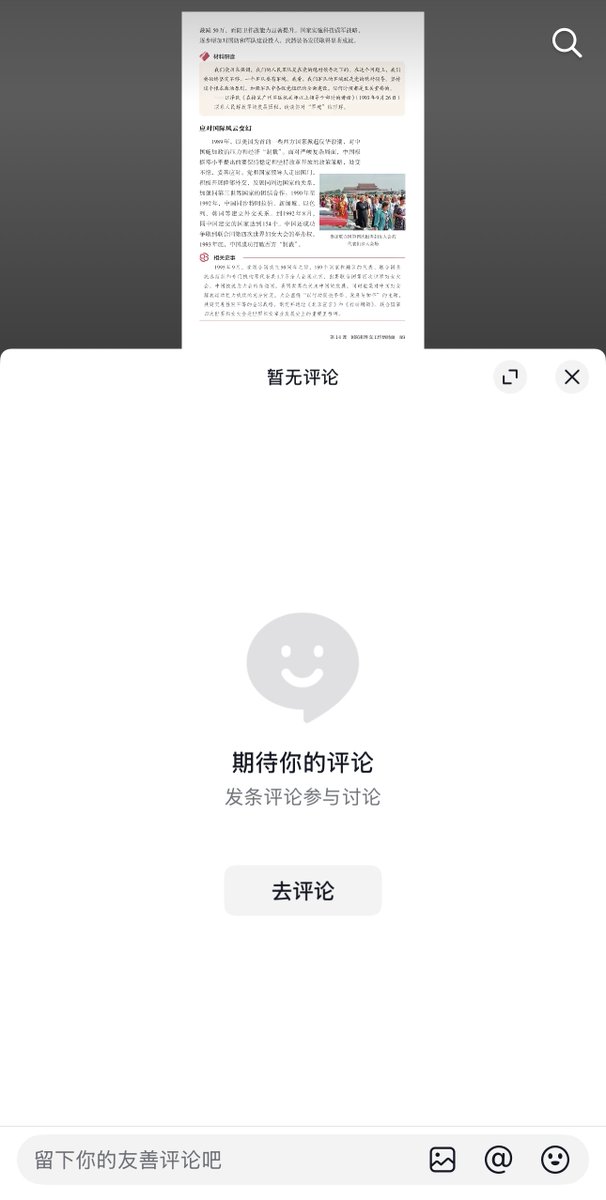Screen dimensions: 606x1200
Task: Open search with the magnifier icon
Action: (567, 43)
